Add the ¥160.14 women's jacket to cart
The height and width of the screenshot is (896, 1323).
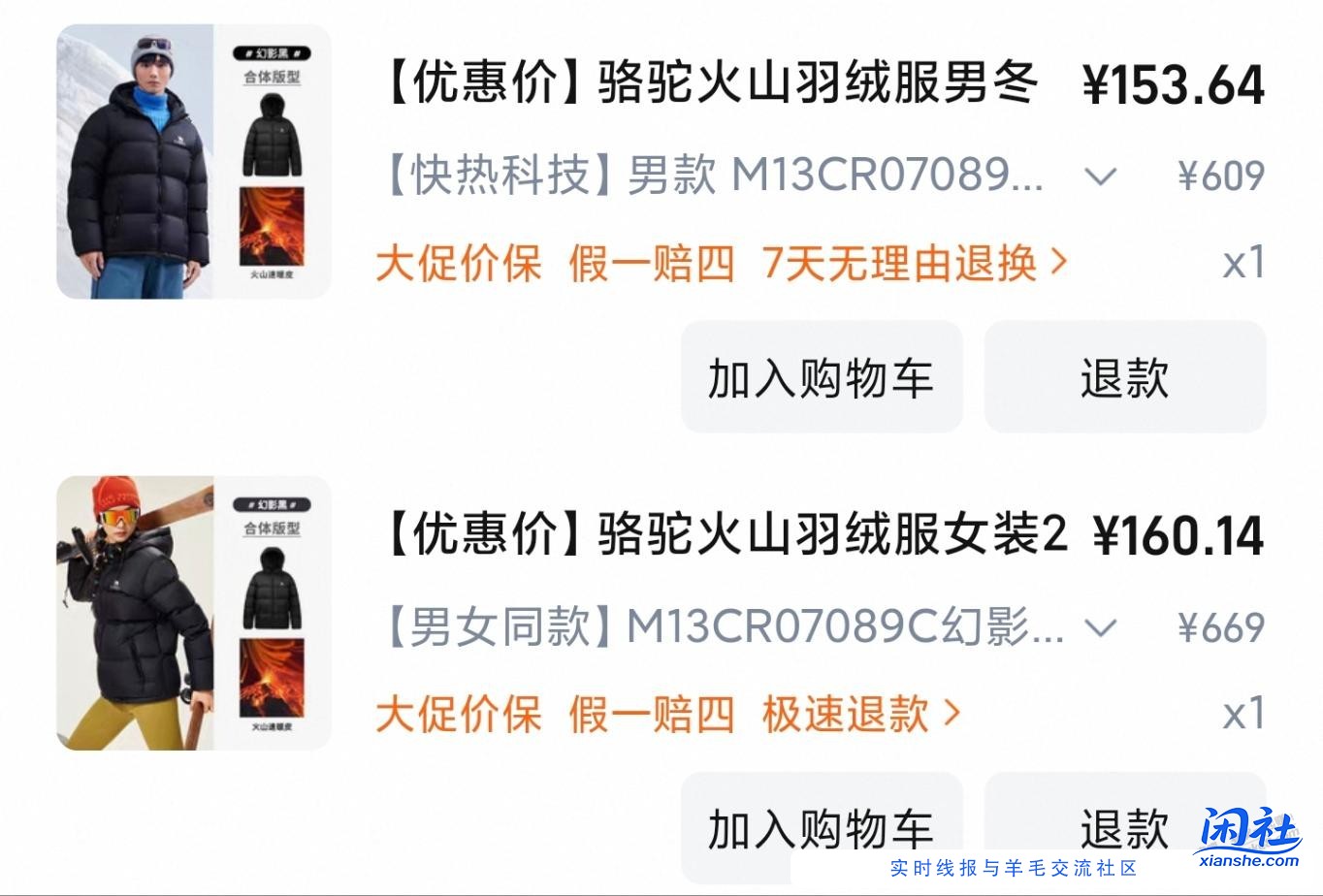[821, 828]
